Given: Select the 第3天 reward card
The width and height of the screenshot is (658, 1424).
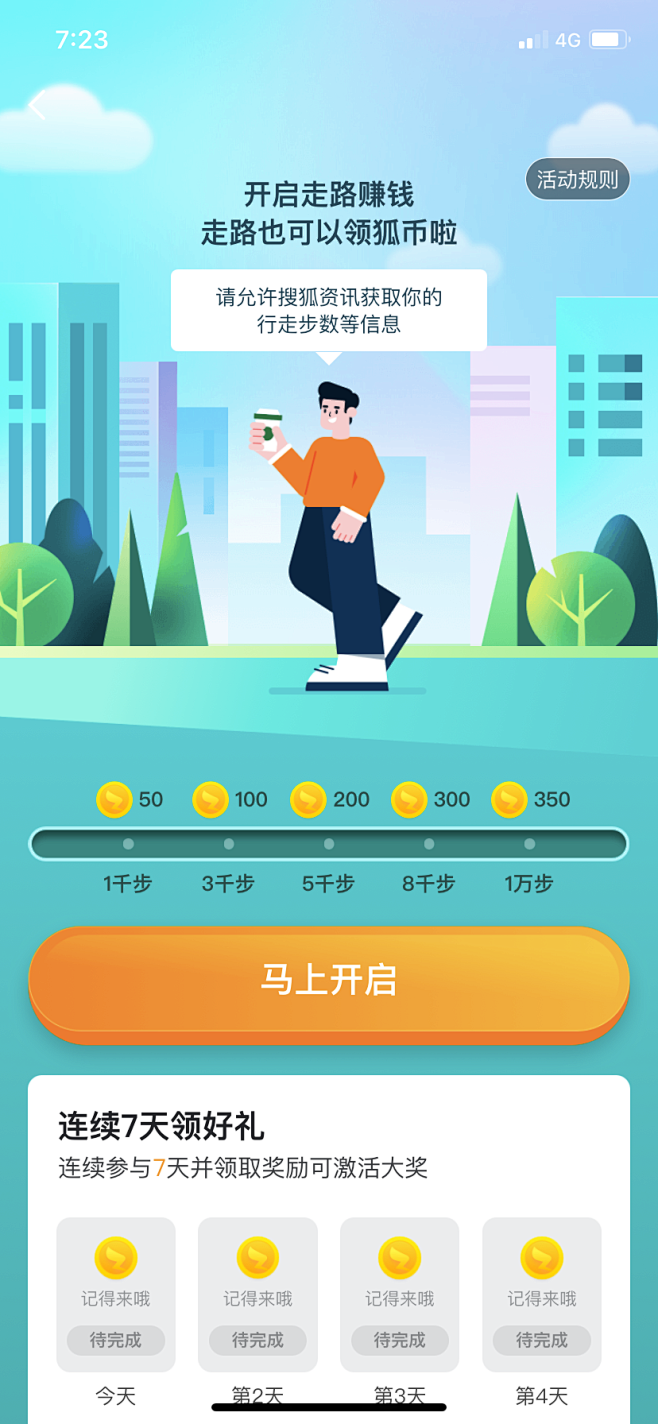Looking at the screenshot, I should tap(400, 1294).
